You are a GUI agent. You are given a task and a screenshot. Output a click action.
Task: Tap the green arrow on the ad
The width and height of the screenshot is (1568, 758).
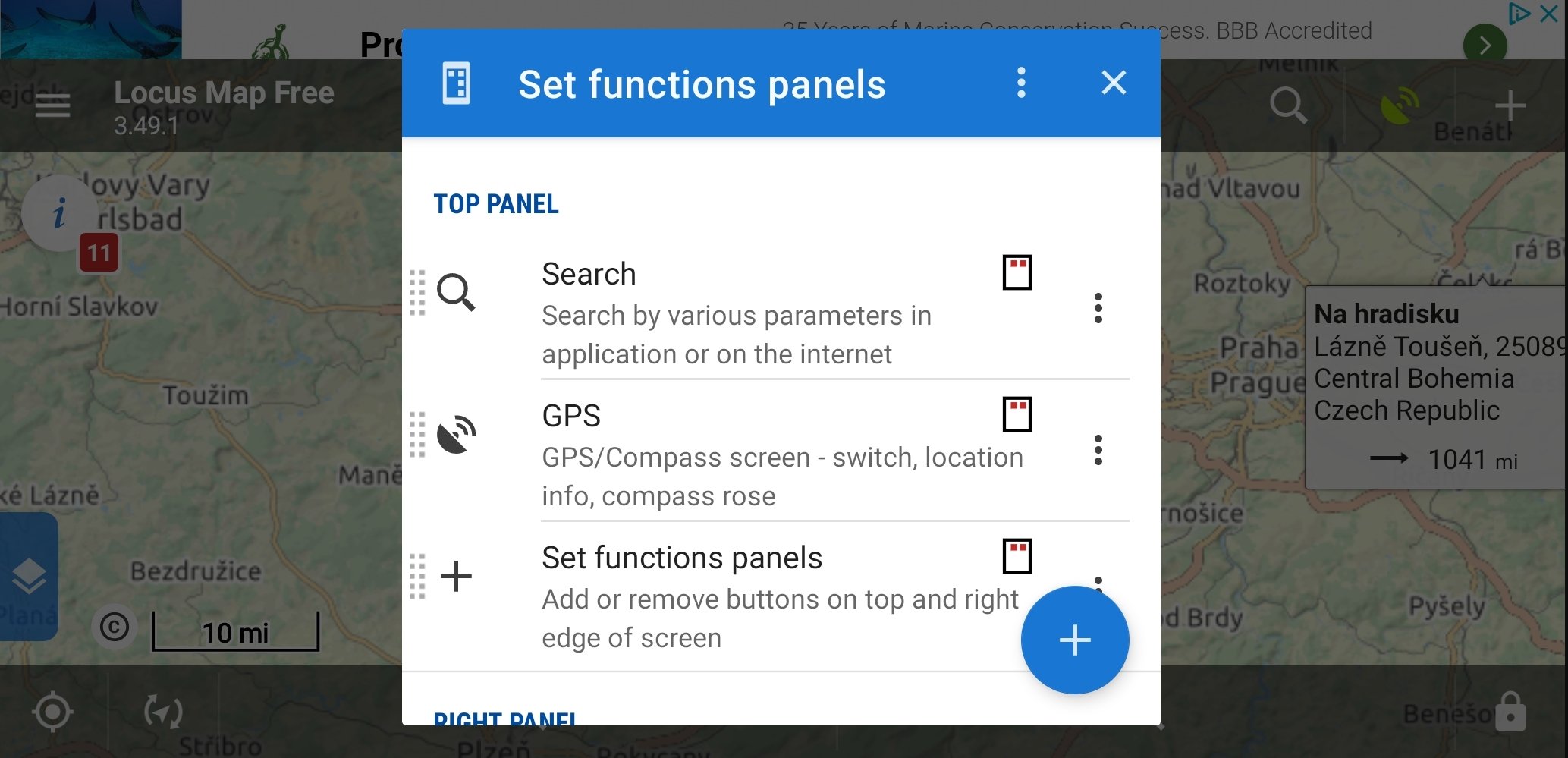(x=1485, y=45)
